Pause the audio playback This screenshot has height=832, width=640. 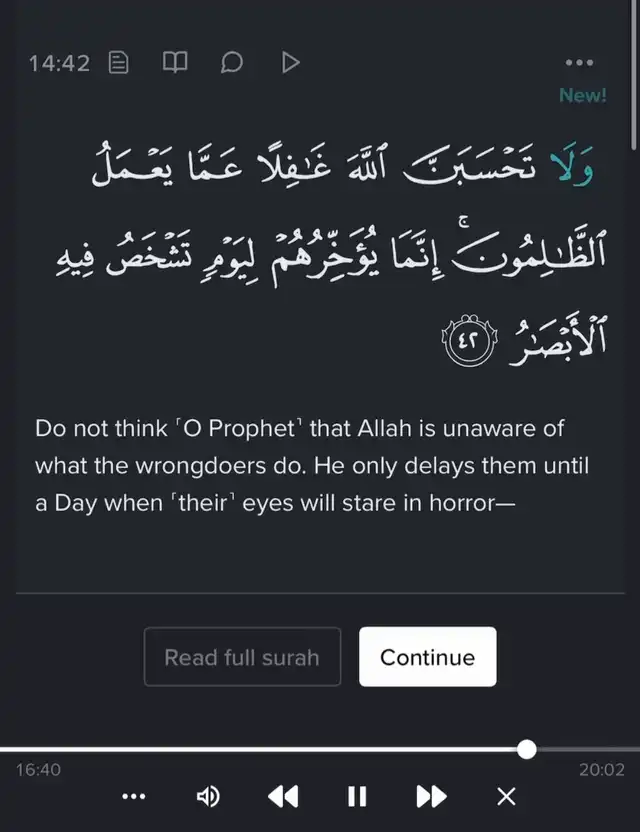pyautogui.click(x=356, y=797)
